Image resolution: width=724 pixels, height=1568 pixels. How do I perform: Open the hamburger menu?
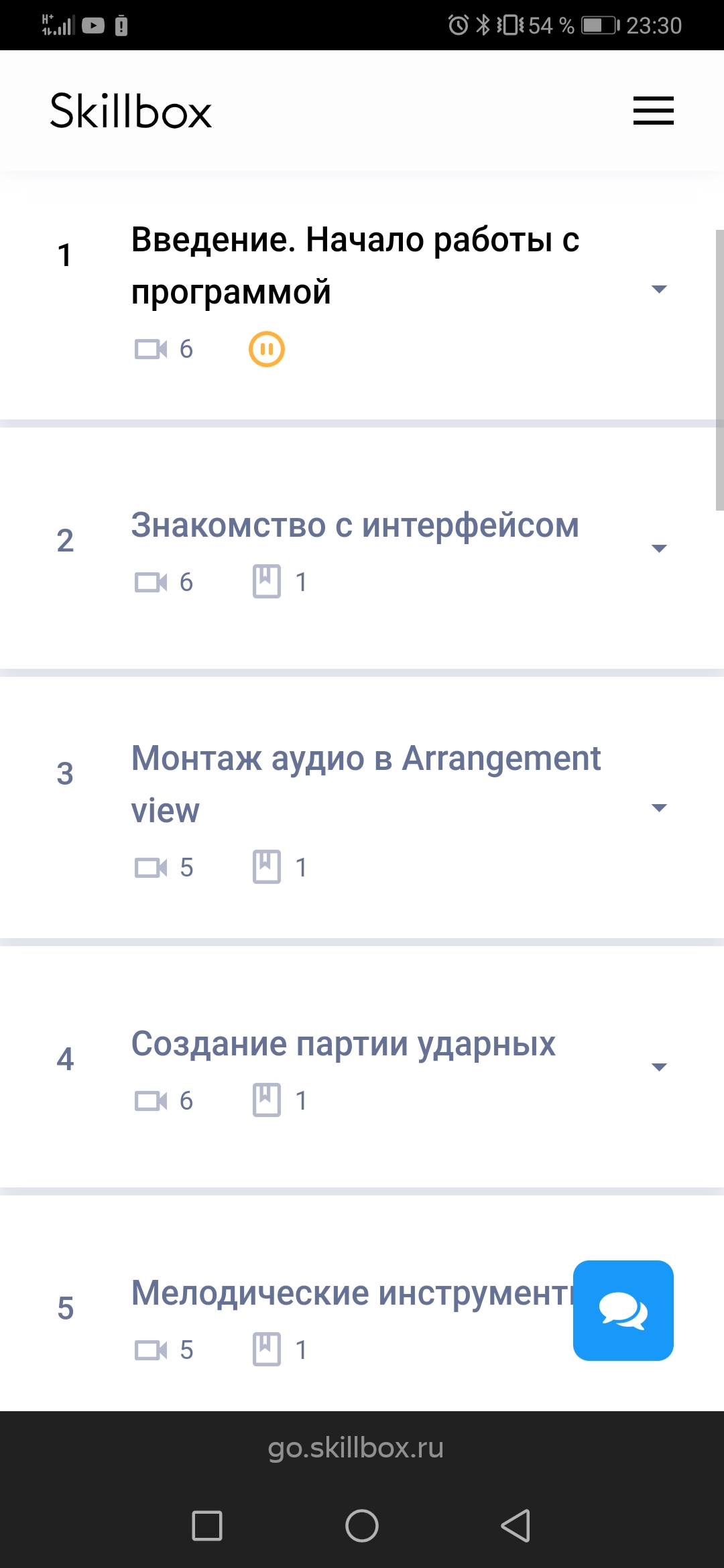coord(653,111)
